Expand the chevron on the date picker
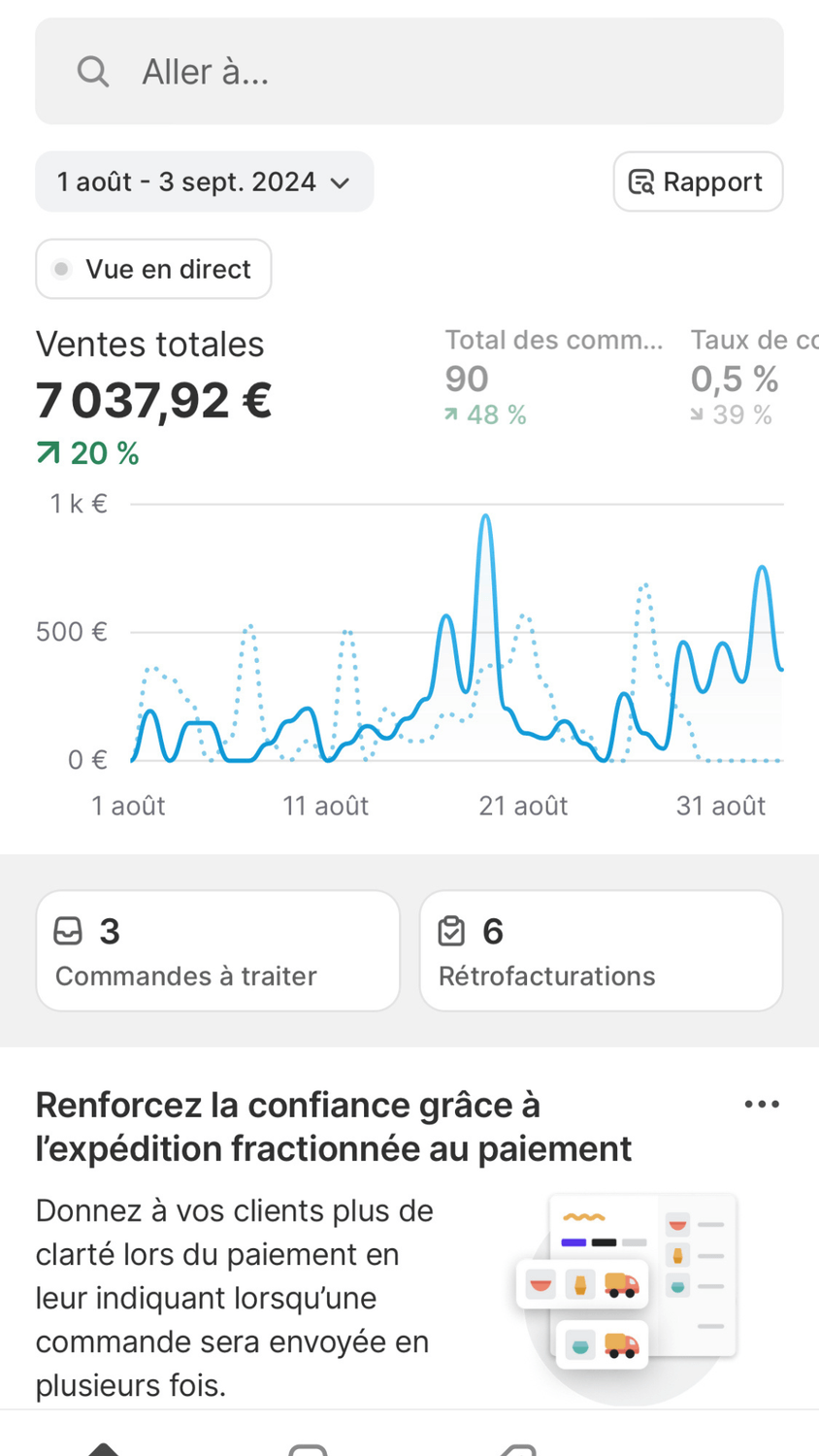This screenshot has width=819, height=1456. coord(338,182)
